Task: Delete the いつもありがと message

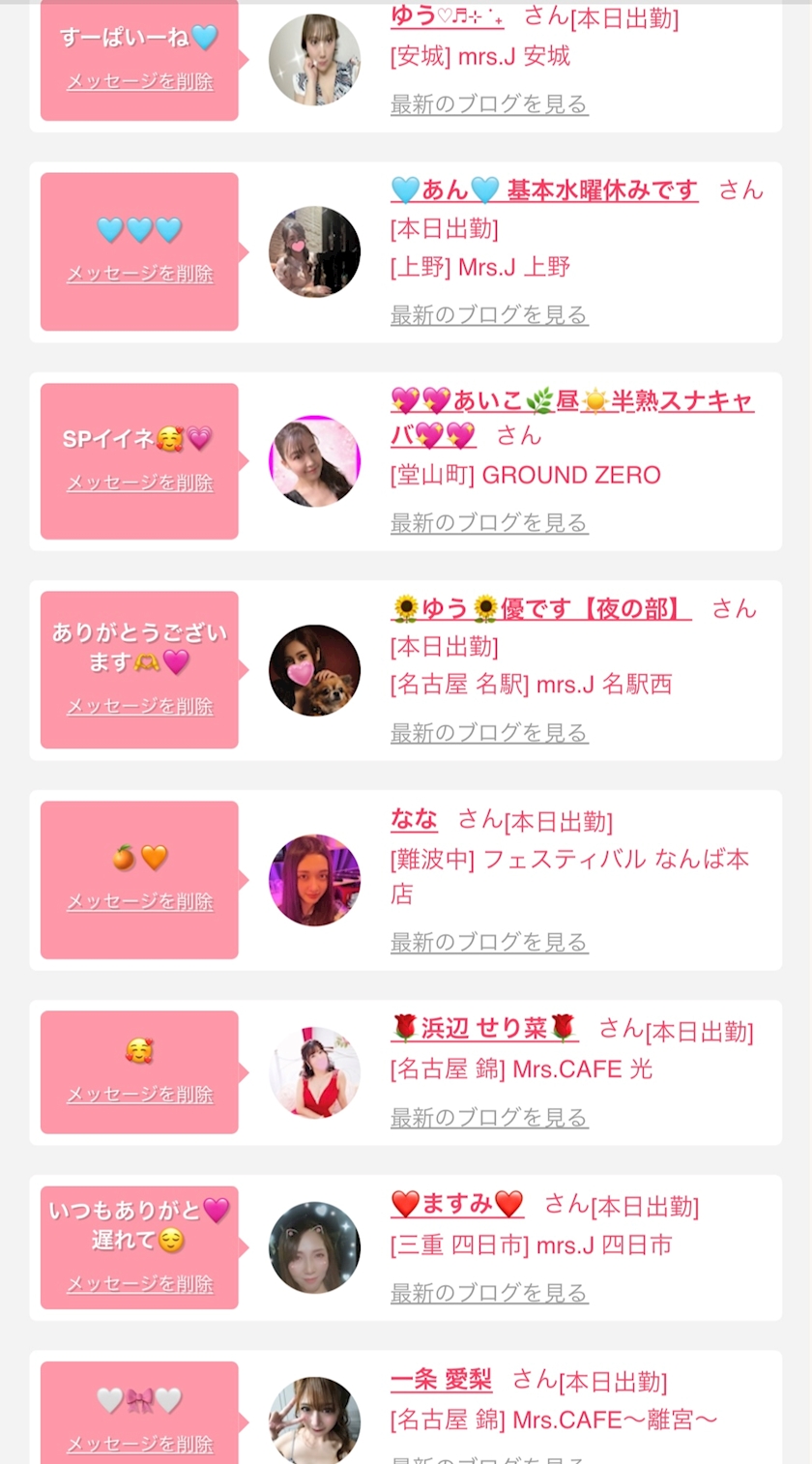Action: [140, 1284]
